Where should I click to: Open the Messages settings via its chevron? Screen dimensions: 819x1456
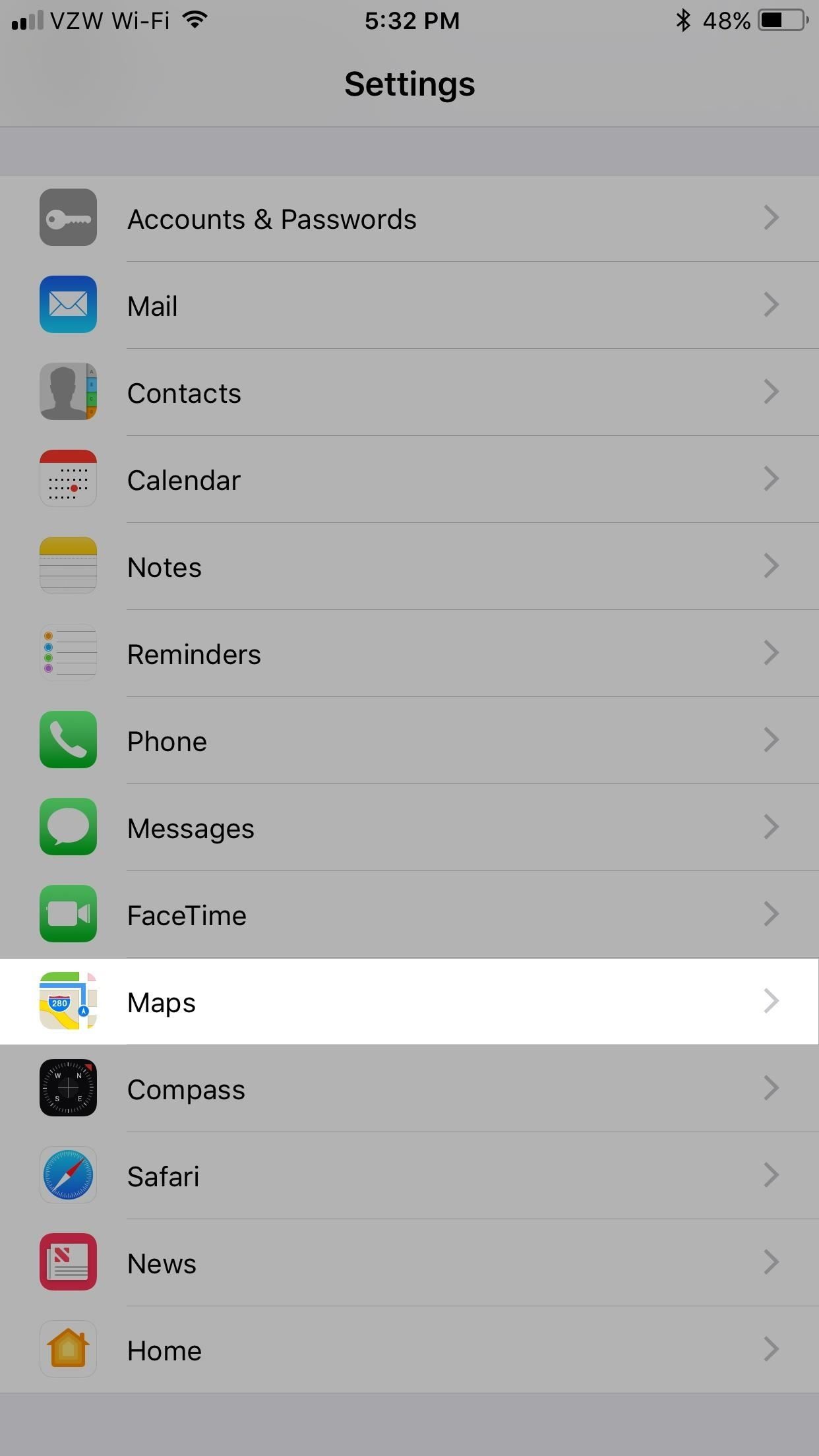pyautogui.click(x=772, y=827)
